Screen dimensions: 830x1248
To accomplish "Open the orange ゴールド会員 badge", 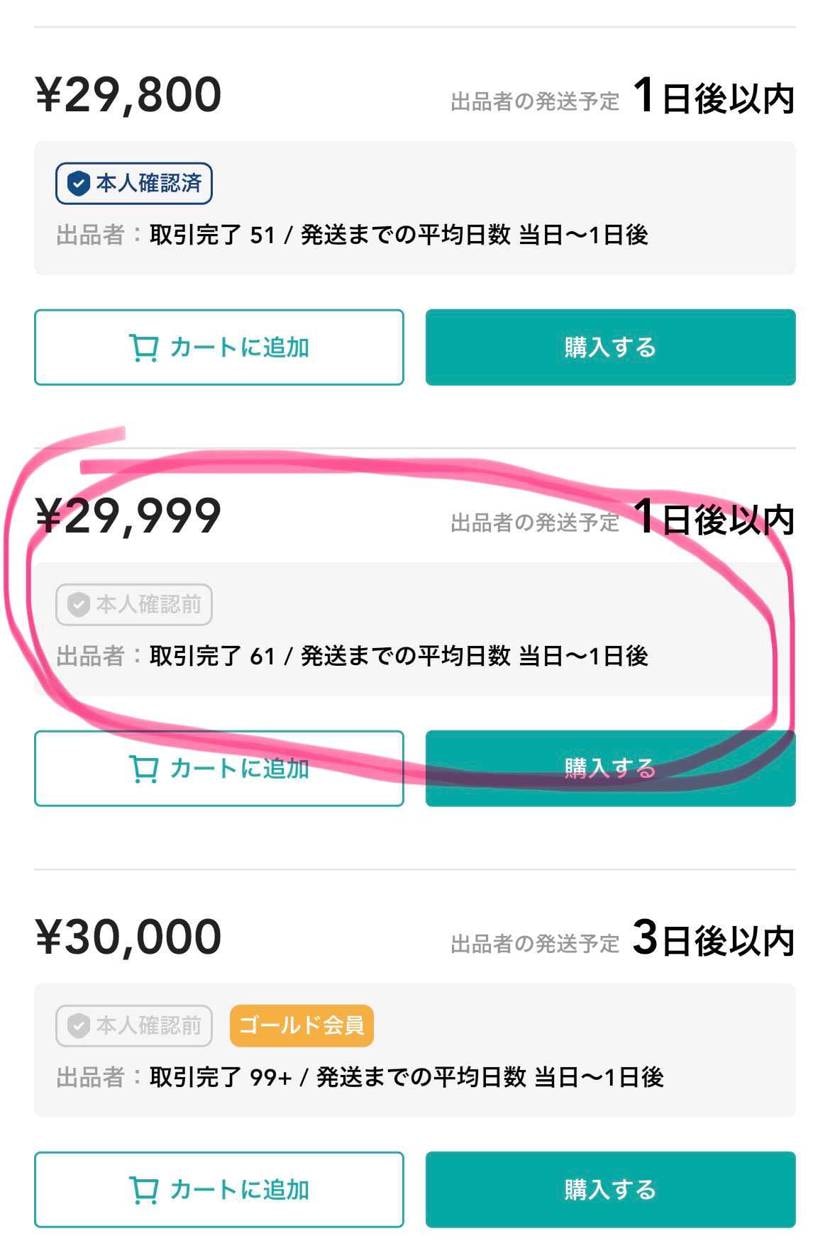I will [x=300, y=1026].
